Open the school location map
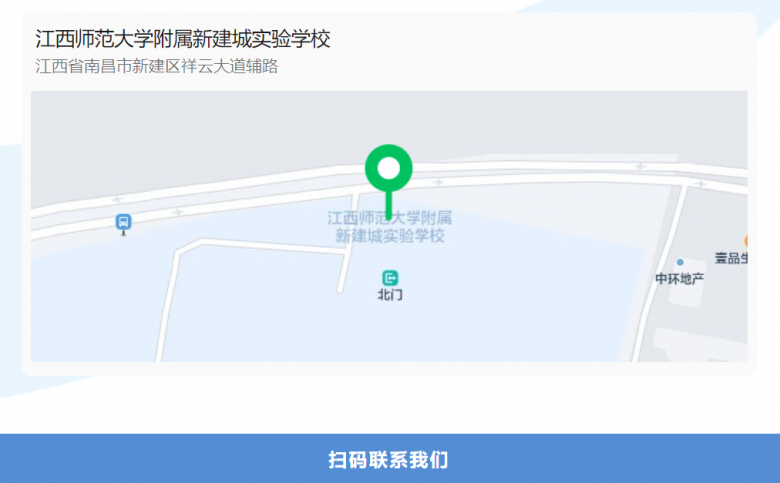 (389, 227)
